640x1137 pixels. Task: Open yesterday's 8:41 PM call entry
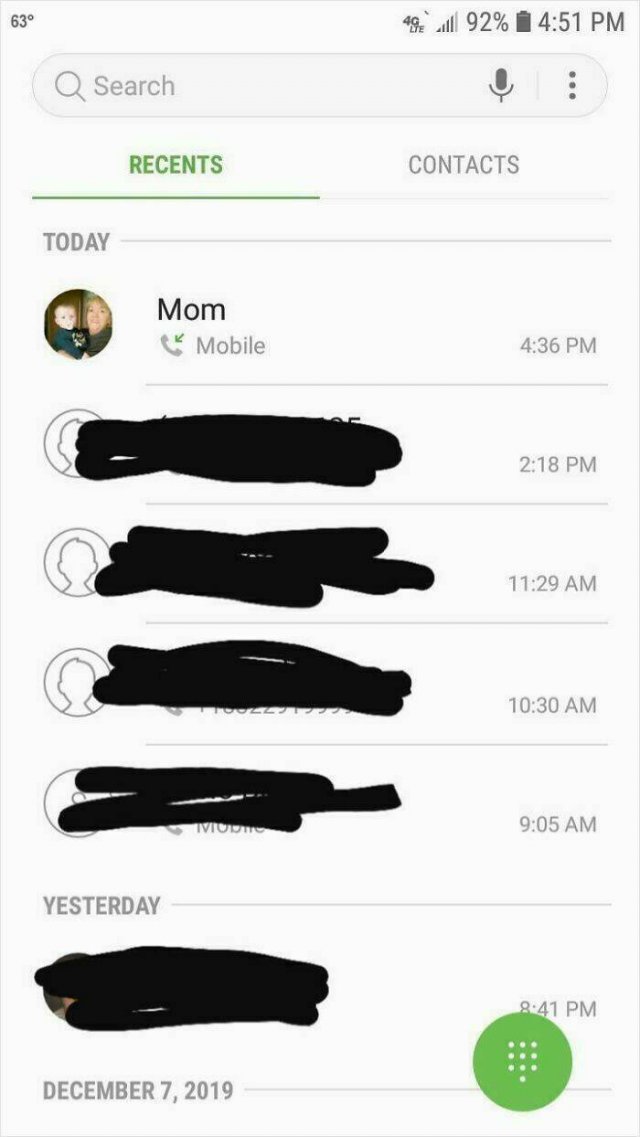pyautogui.click(x=300, y=985)
